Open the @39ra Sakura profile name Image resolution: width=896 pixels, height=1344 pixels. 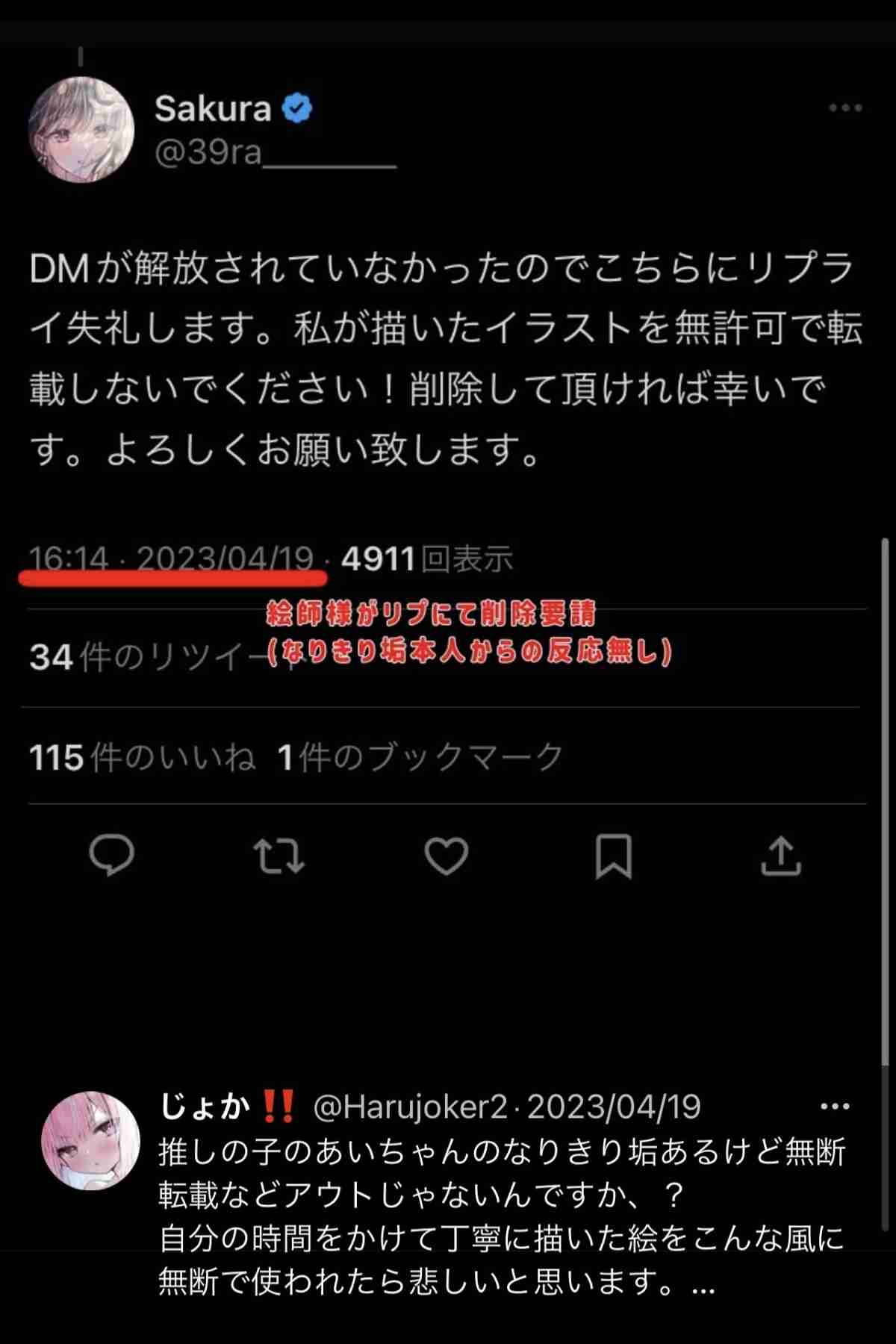point(214,109)
